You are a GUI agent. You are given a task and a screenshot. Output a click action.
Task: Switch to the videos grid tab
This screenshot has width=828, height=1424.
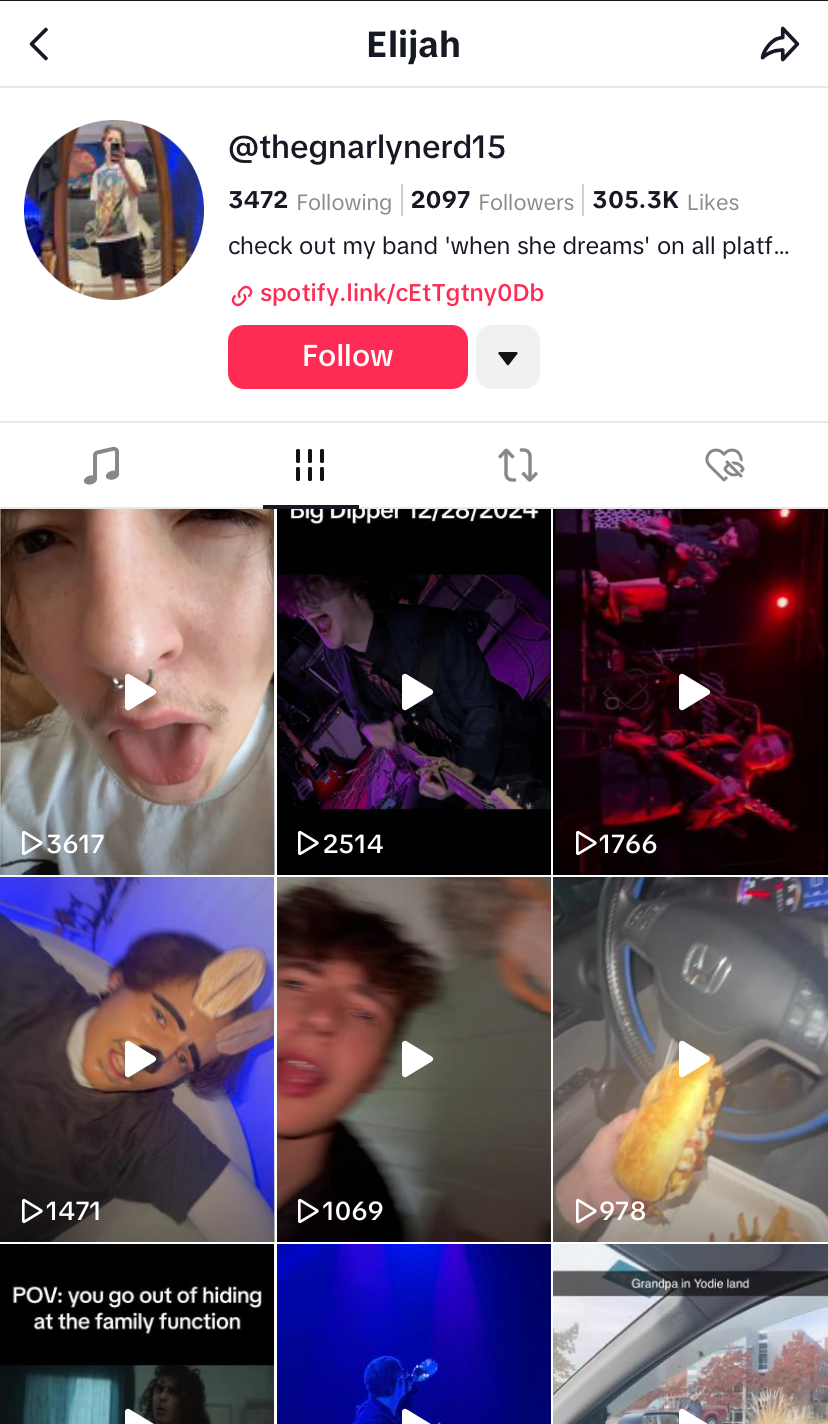pyautogui.click(x=310, y=465)
